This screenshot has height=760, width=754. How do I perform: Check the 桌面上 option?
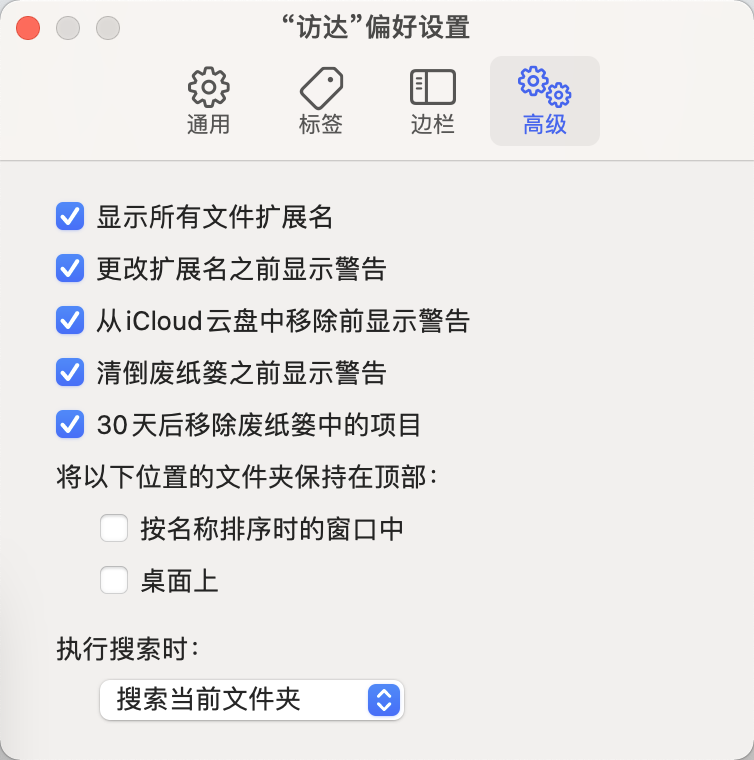[114, 580]
